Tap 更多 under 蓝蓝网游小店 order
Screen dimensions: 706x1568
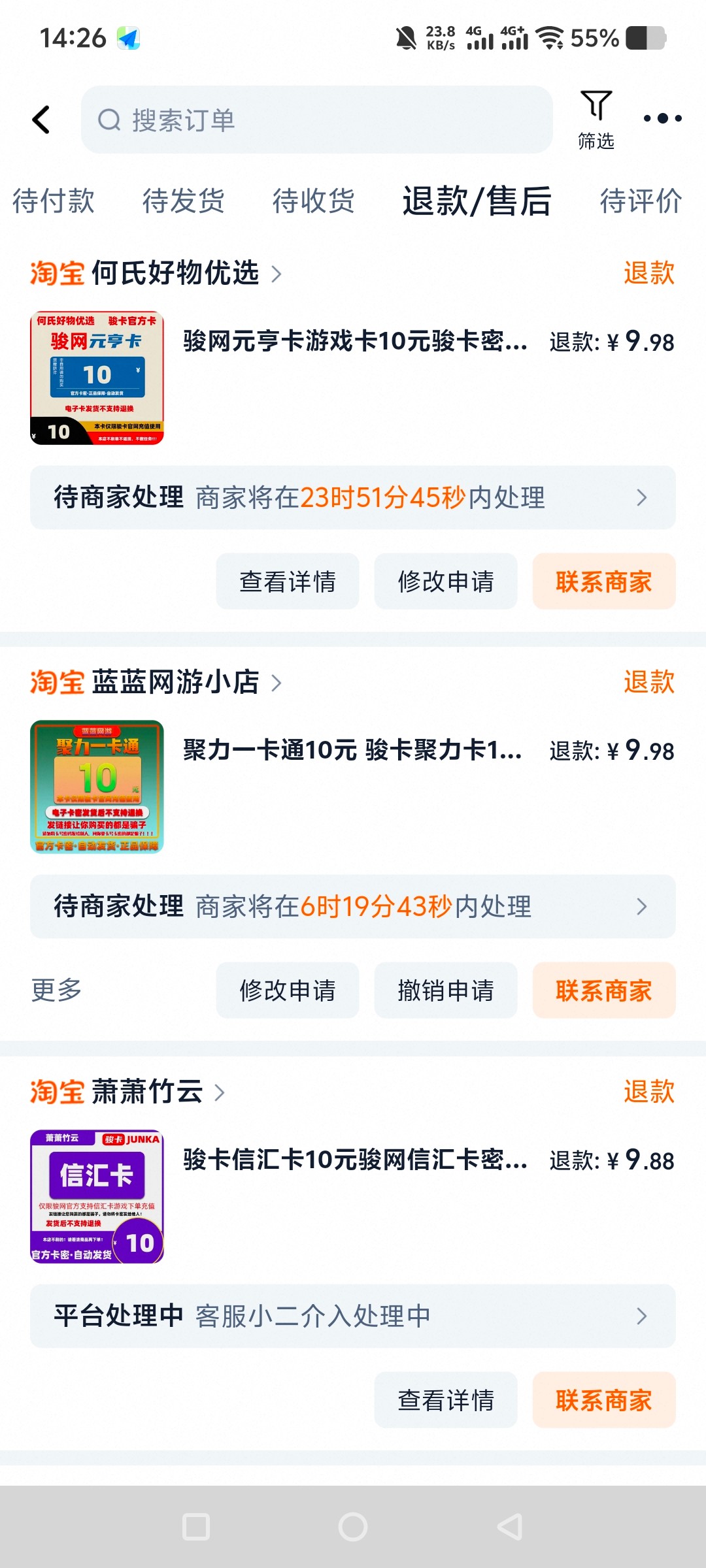(56, 990)
